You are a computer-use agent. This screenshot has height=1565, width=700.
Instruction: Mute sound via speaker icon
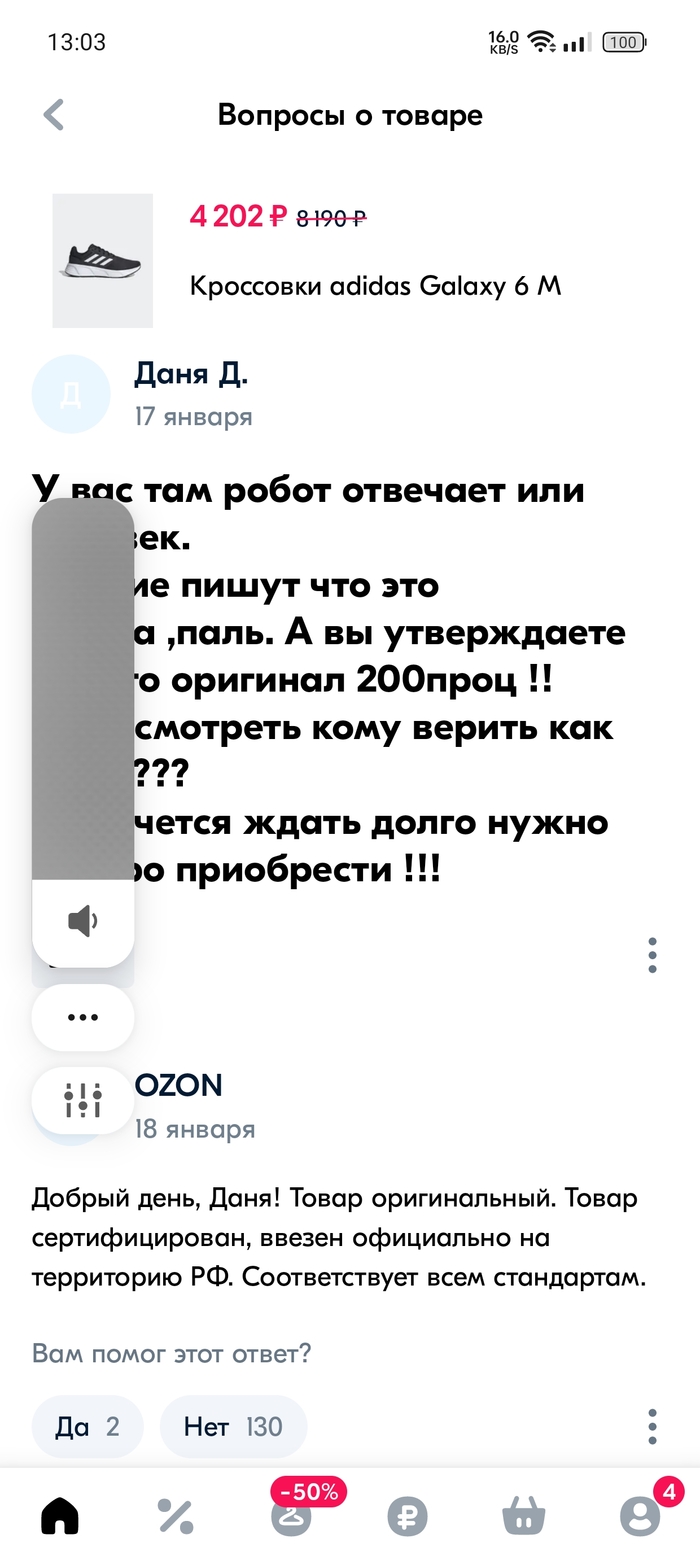[83, 921]
